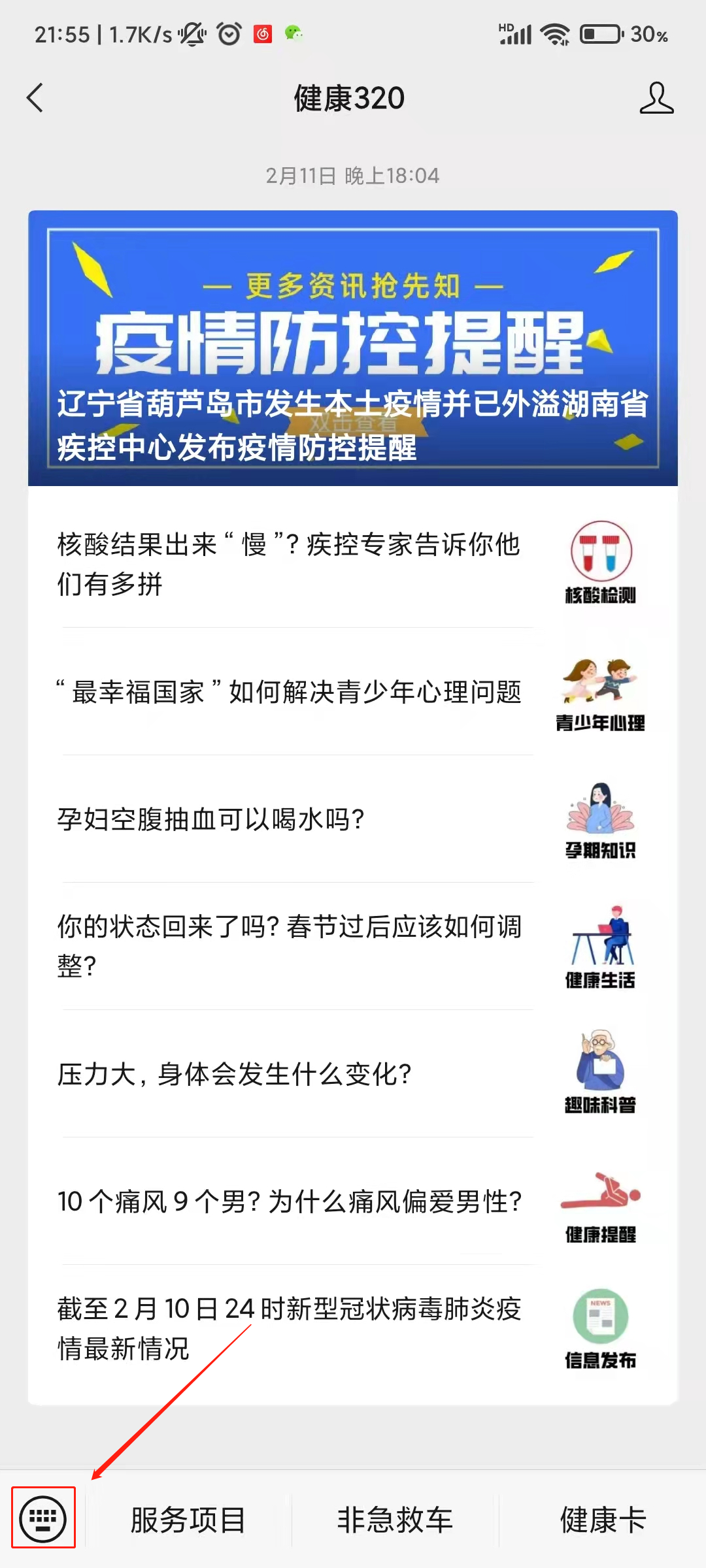Open the 疫情防控提醒 banner article
The height and width of the screenshot is (1568, 706).
(353, 348)
